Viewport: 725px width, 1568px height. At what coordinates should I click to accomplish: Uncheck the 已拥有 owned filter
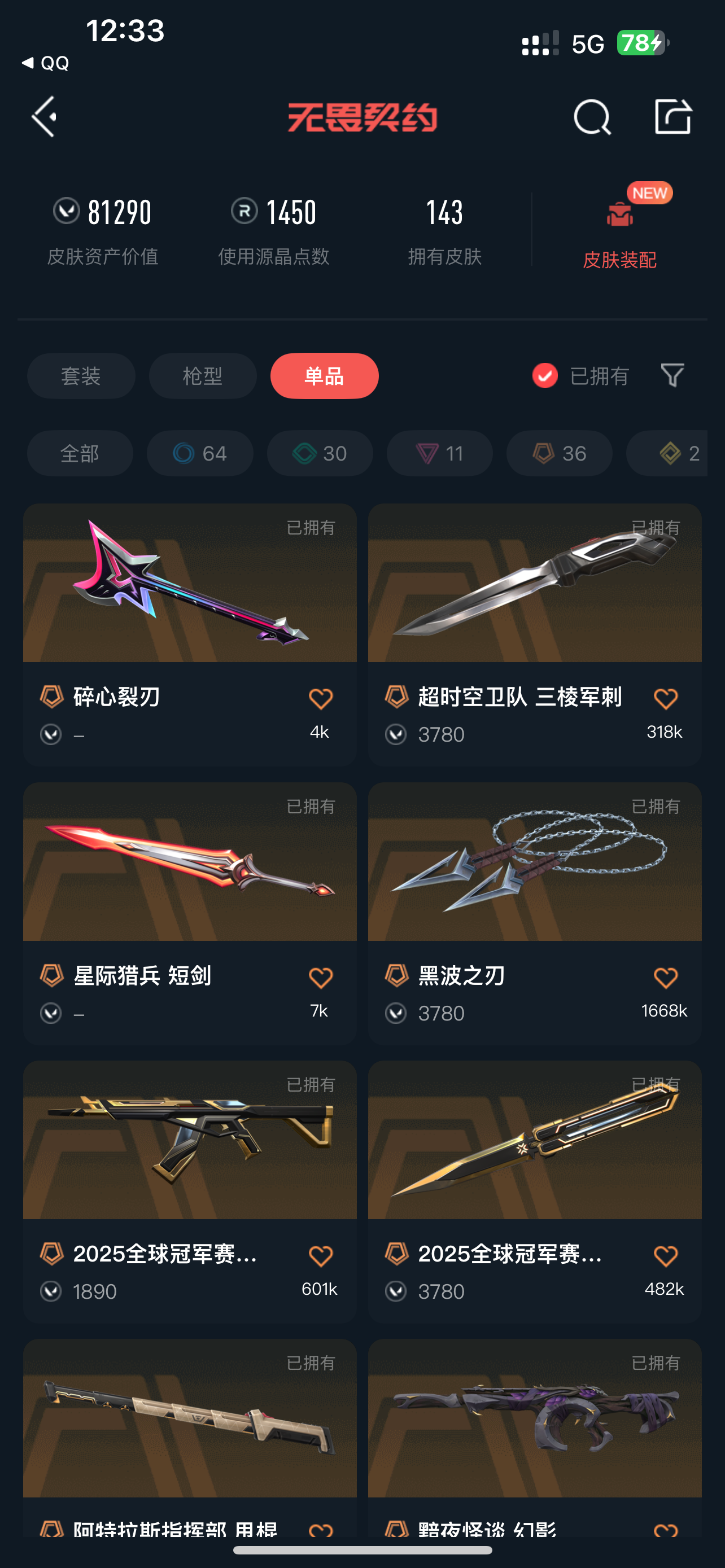(x=580, y=375)
